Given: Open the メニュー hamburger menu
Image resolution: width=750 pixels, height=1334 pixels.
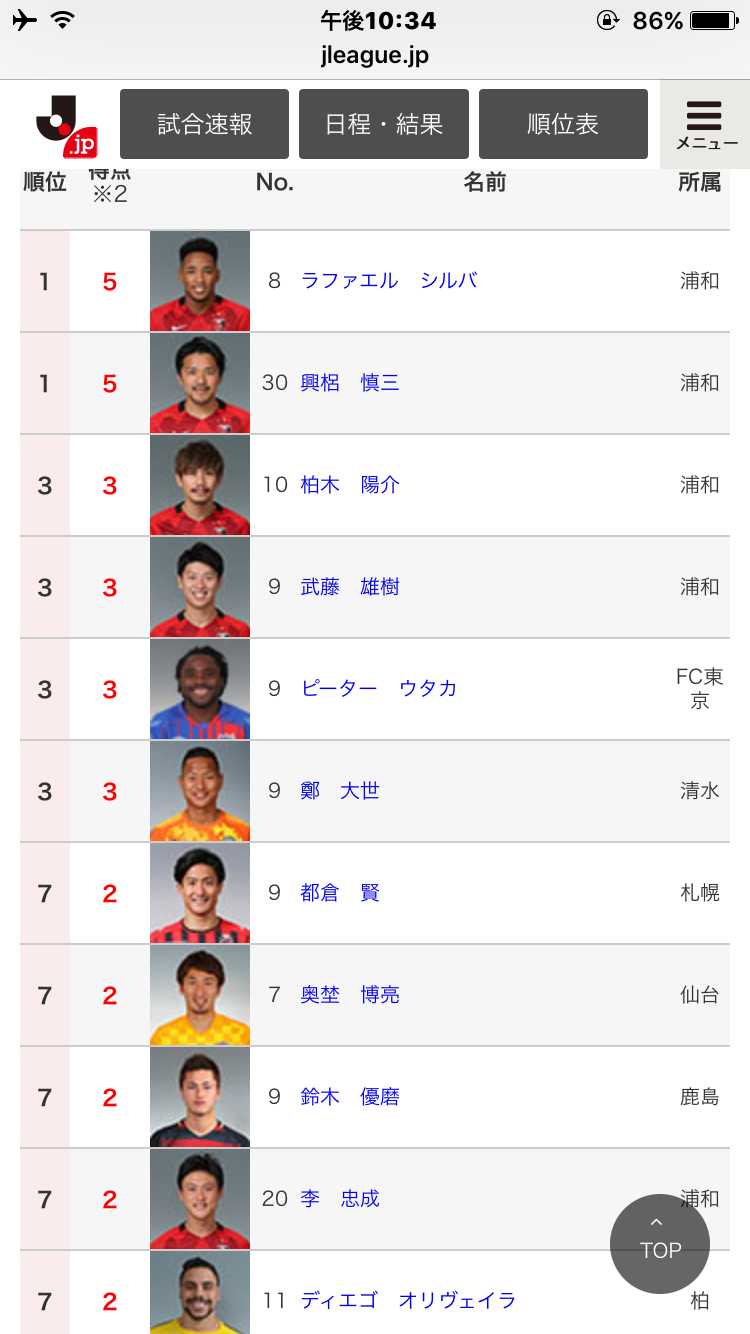Looking at the screenshot, I should coord(705,124).
